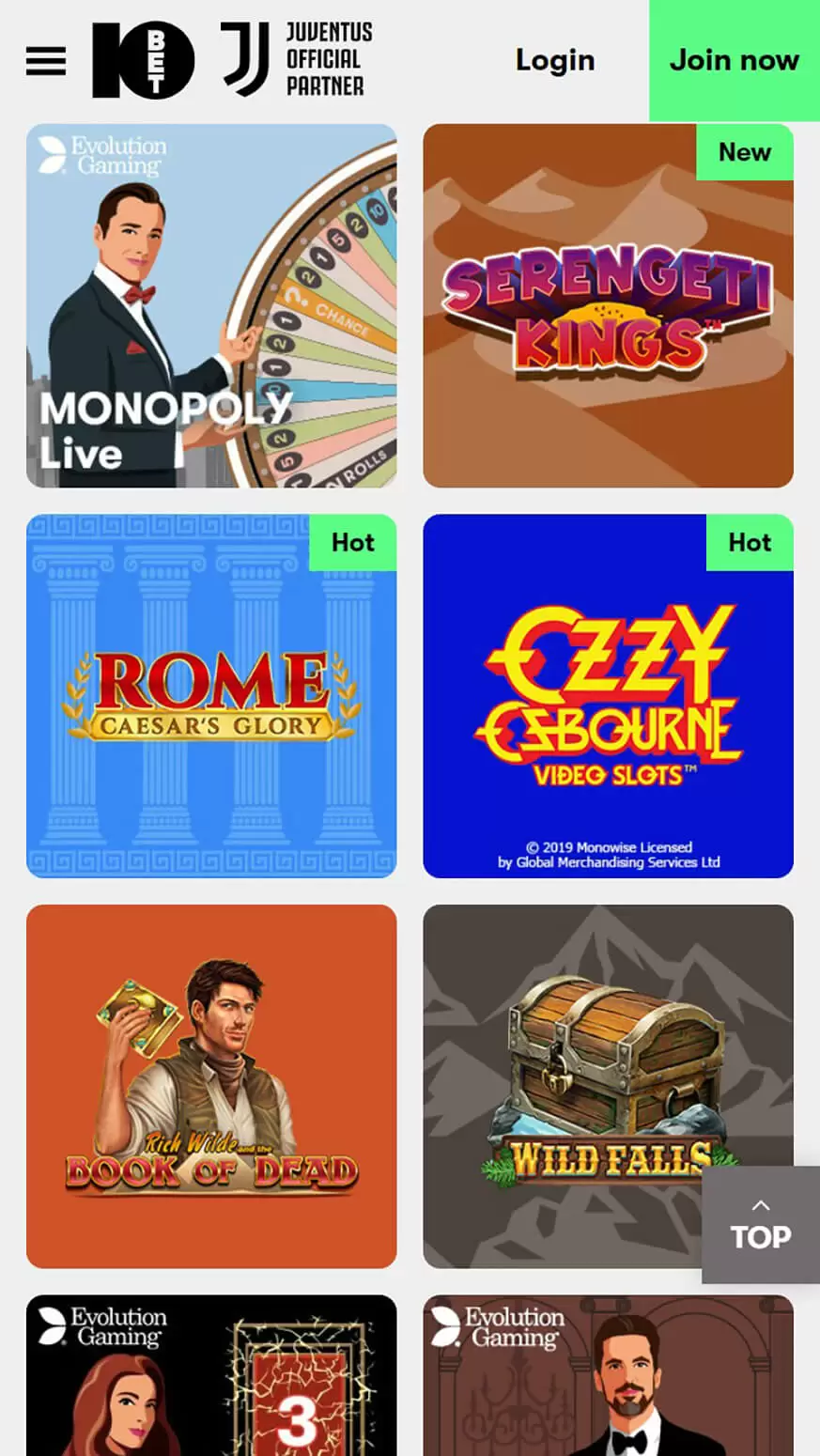Launch the Serengeti Kings slot
The height and width of the screenshot is (1456, 820).
[608, 306]
